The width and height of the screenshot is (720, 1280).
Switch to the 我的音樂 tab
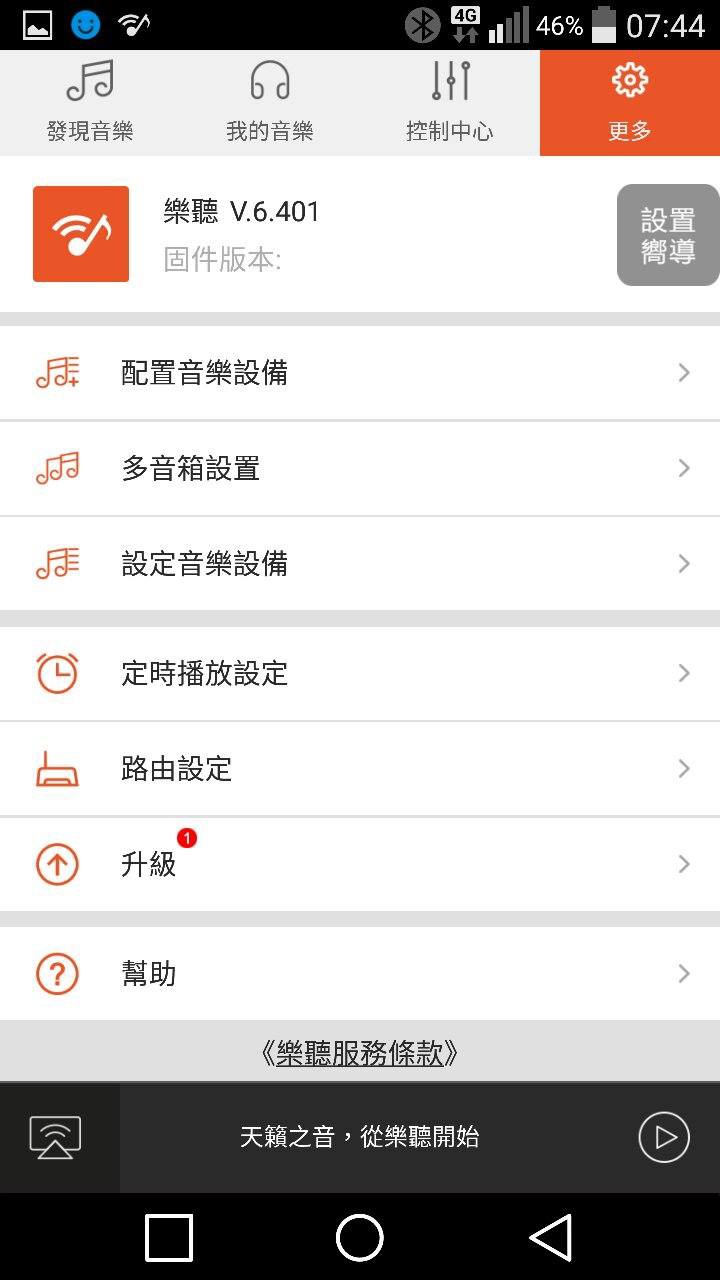click(270, 103)
